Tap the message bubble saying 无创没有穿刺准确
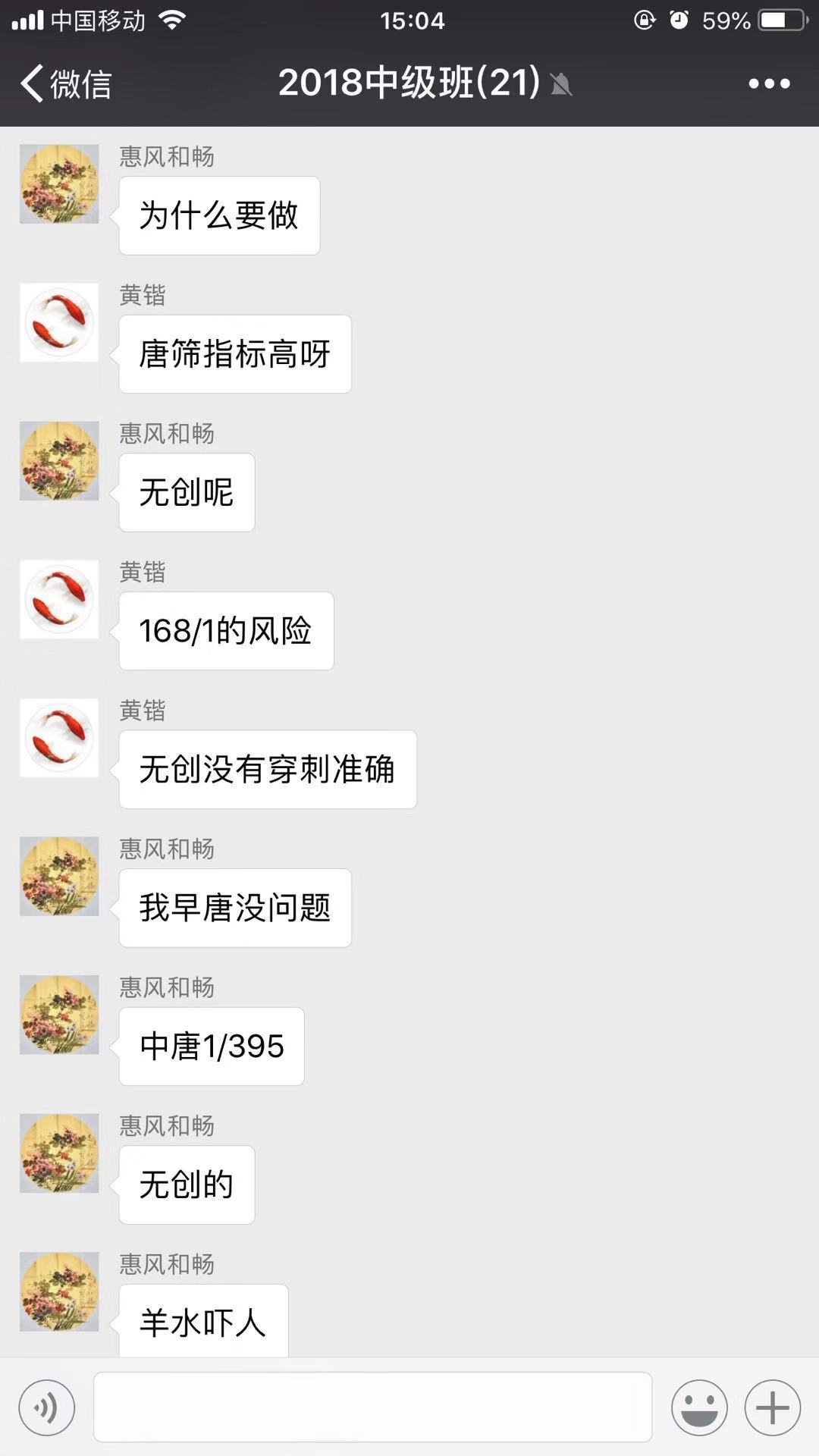 267,769
